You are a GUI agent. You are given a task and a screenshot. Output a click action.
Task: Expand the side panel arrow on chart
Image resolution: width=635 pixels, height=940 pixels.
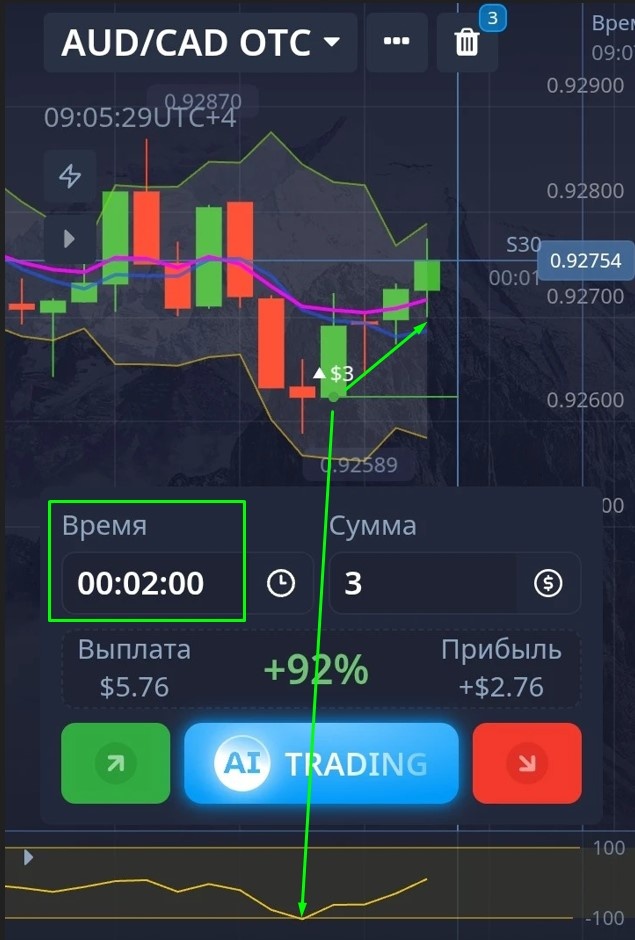[x=70, y=238]
